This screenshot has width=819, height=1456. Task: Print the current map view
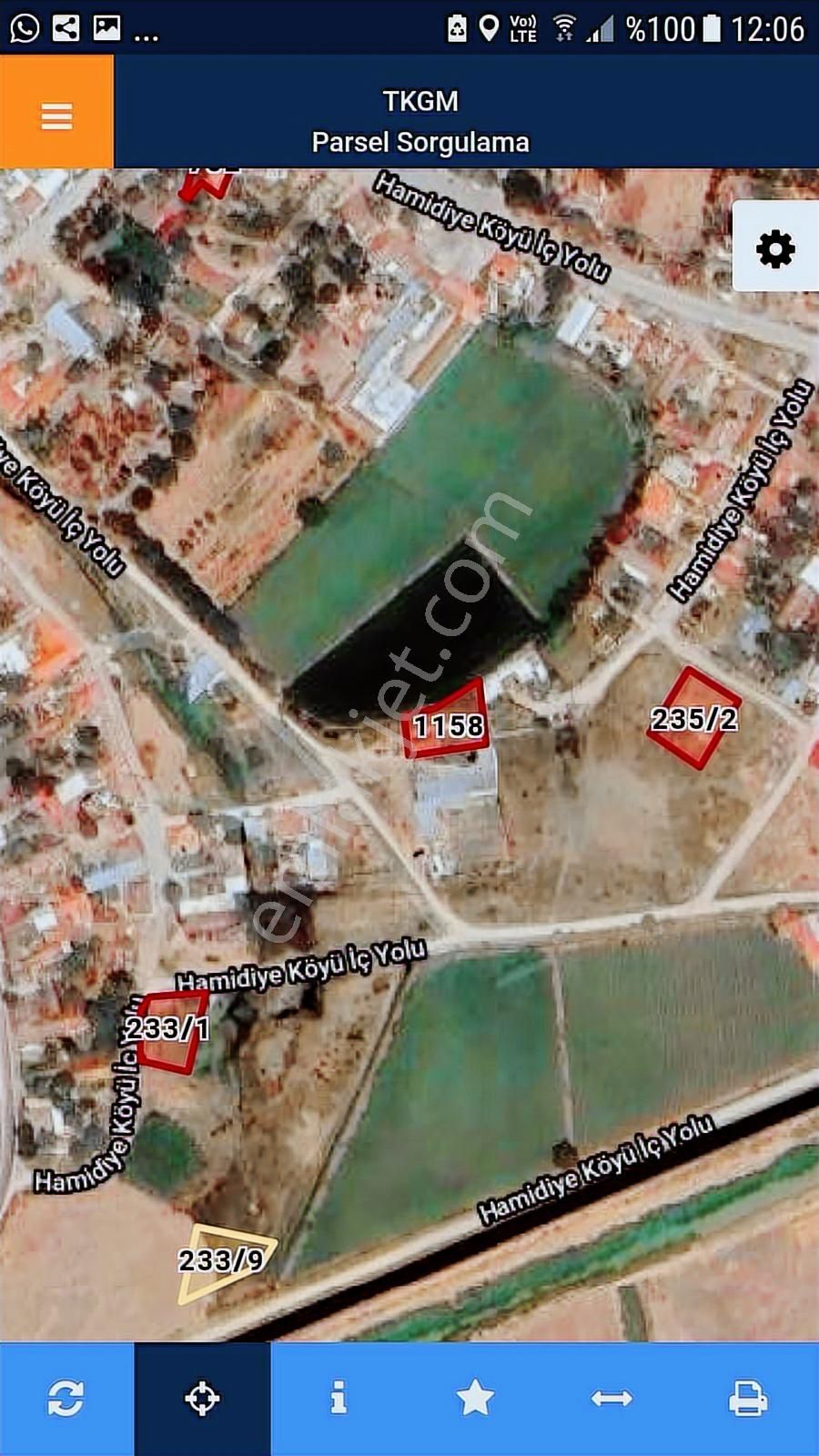click(x=748, y=1398)
